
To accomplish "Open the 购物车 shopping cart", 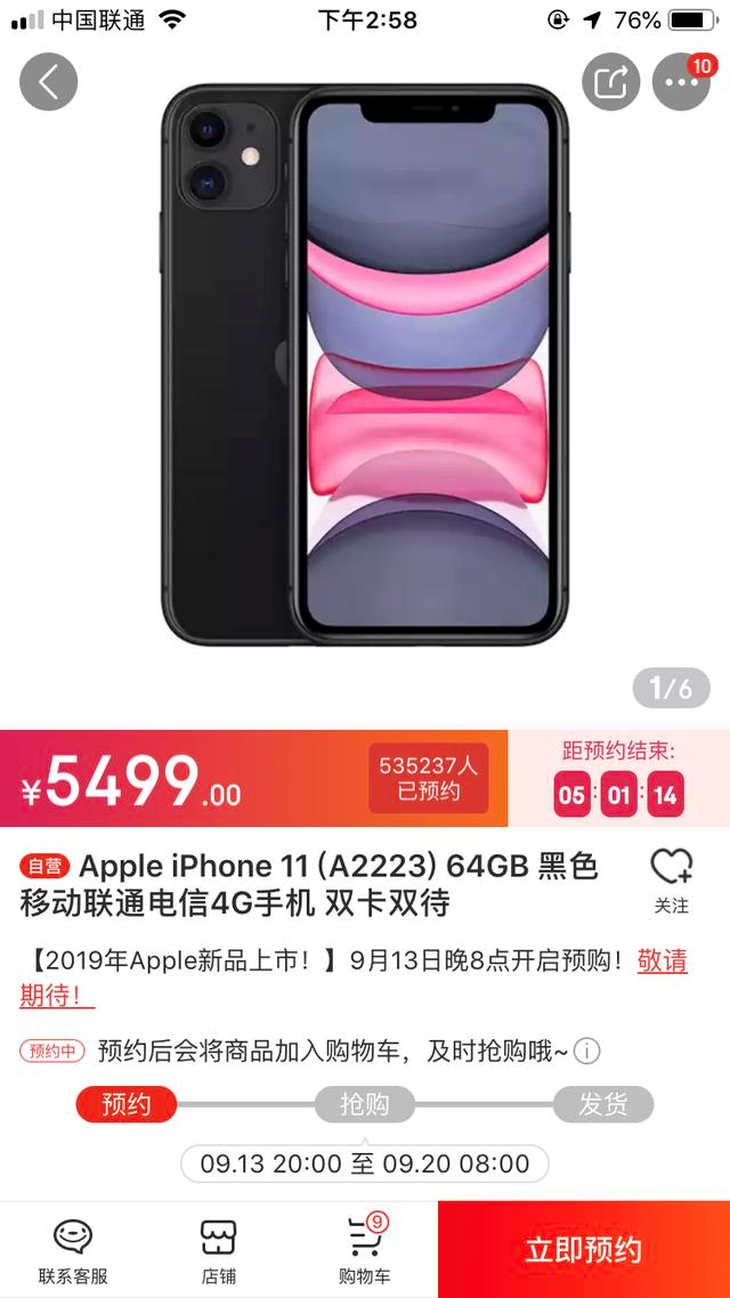I will [364, 1250].
